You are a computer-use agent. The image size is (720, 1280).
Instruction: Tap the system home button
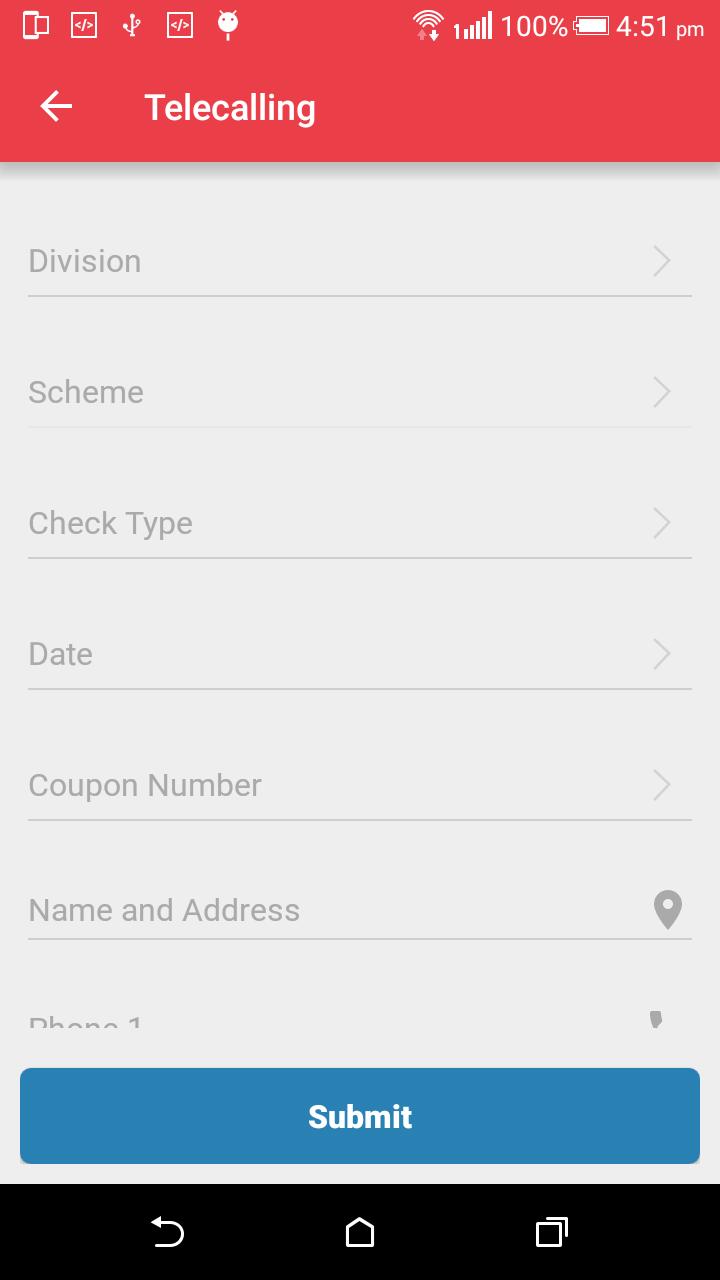[360, 1233]
